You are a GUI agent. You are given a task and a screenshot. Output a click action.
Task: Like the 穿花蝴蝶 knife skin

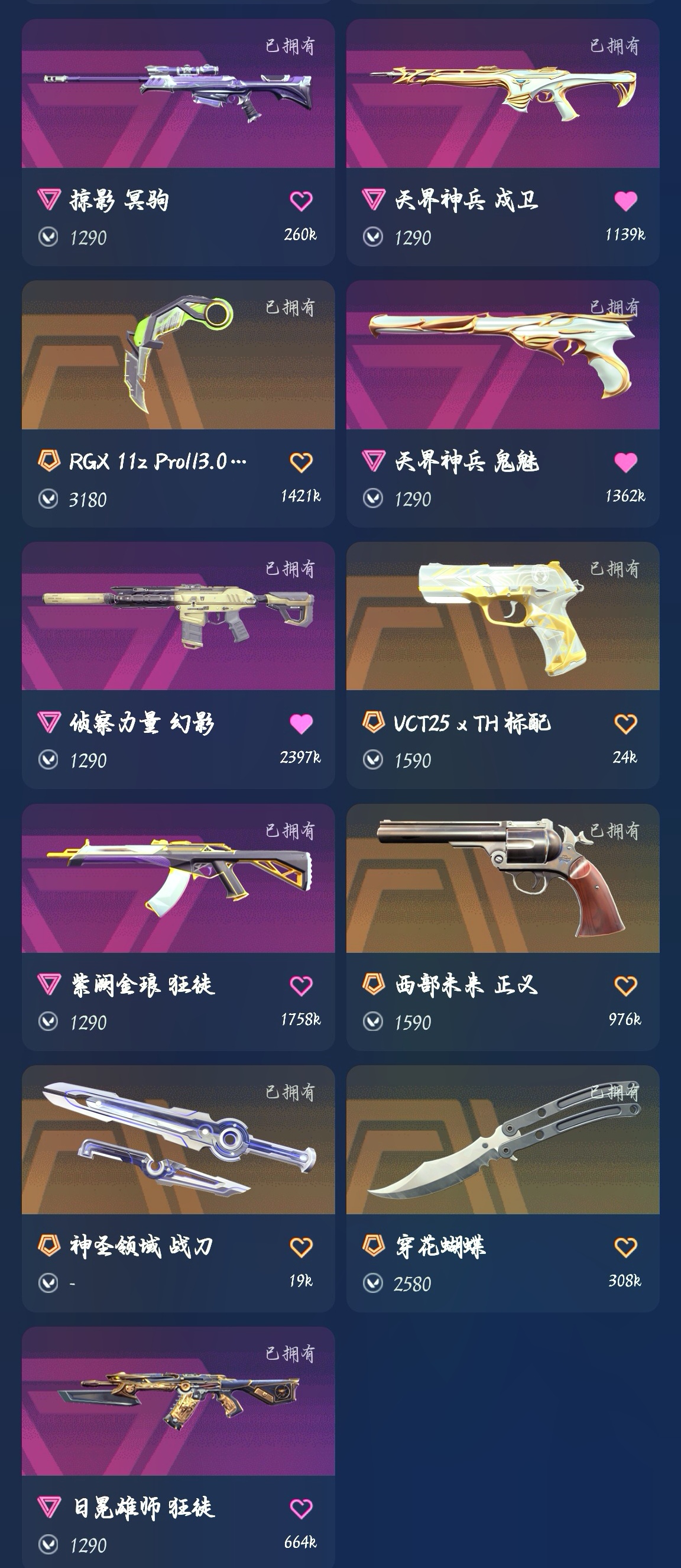pos(625,1247)
